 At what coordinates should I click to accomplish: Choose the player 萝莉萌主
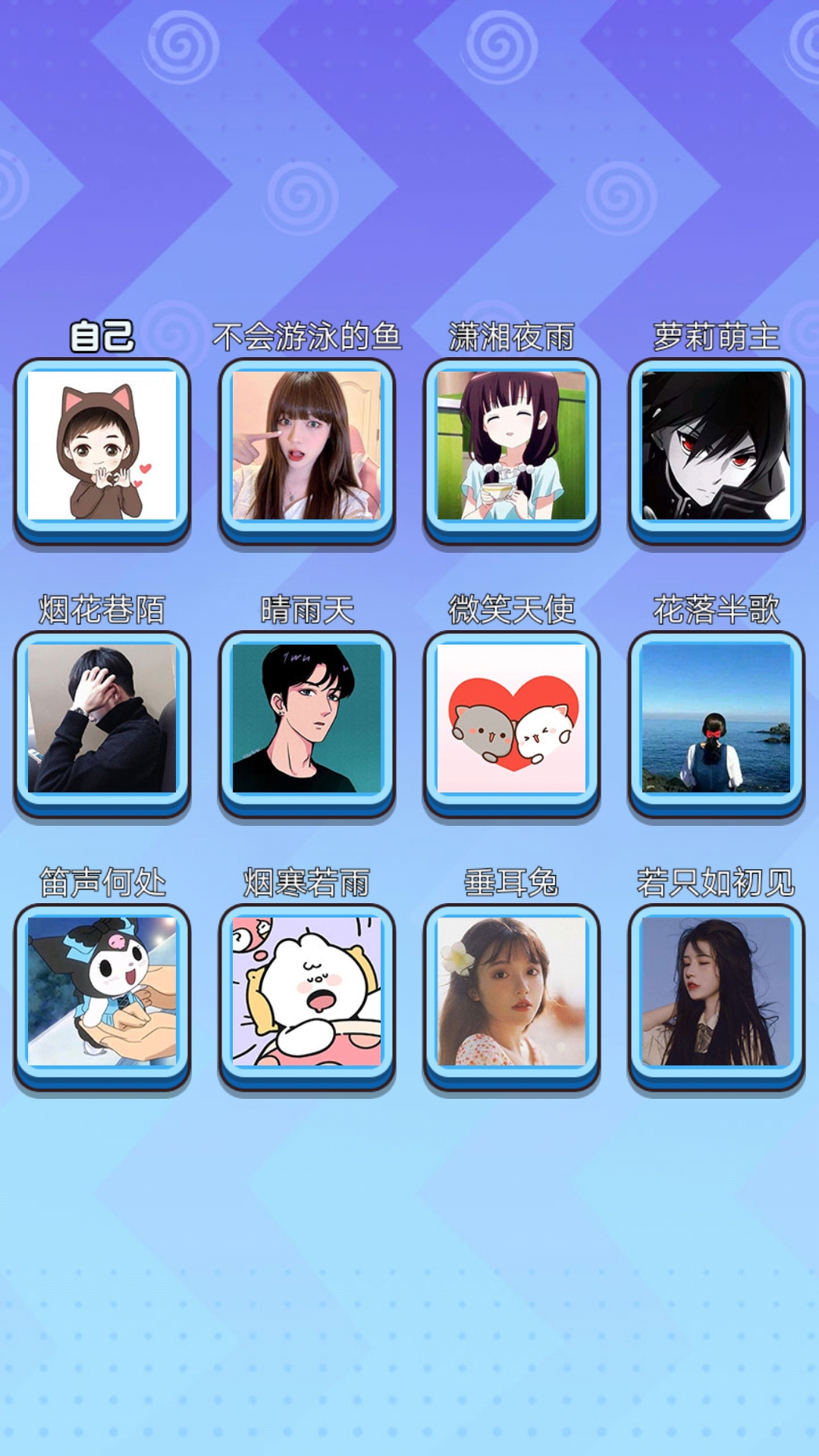tap(717, 446)
